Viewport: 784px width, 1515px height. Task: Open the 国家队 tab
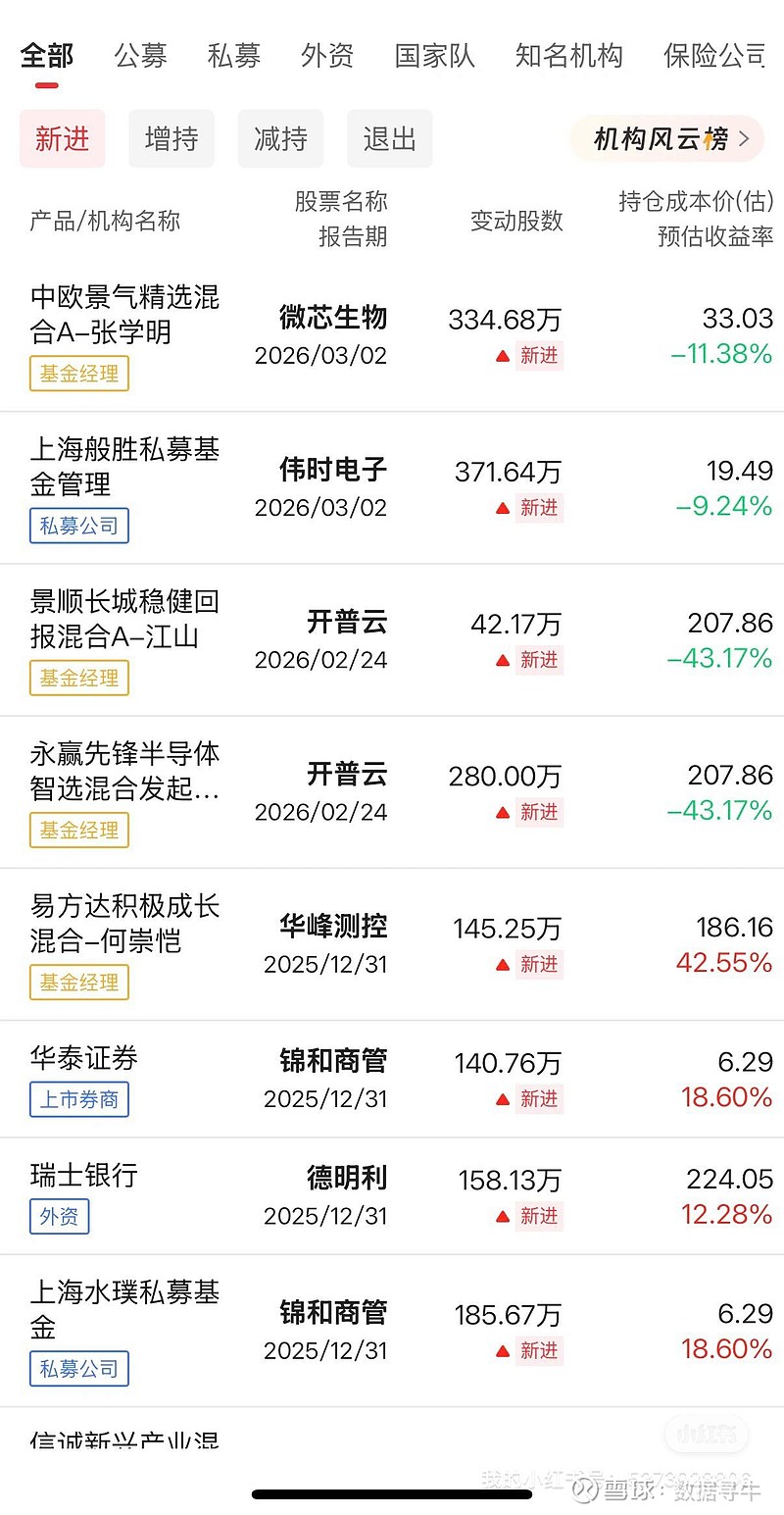point(434,55)
